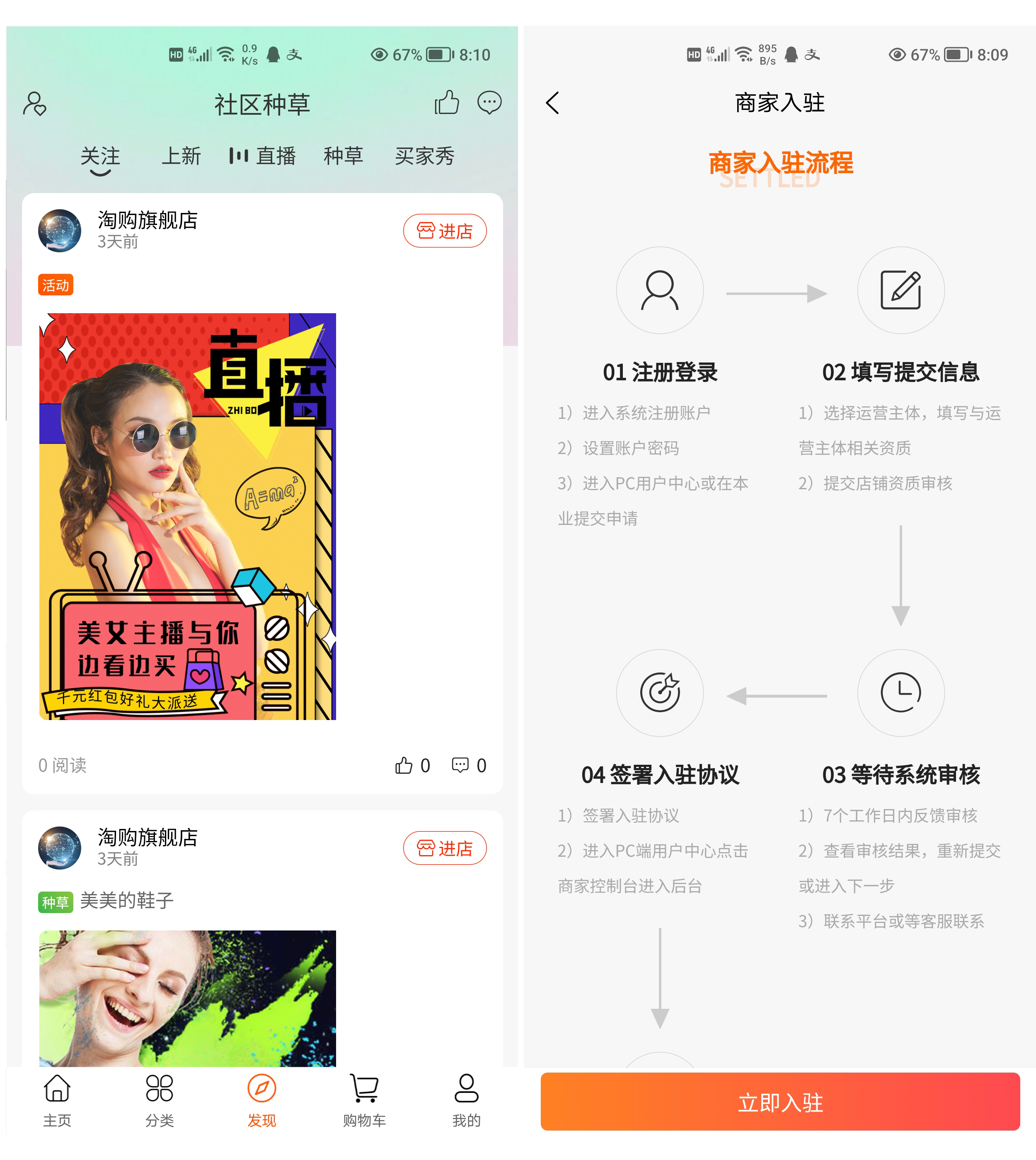This screenshot has height=1160, width=1036.
Task: Switch to the 买家秀 tab
Action: click(425, 156)
